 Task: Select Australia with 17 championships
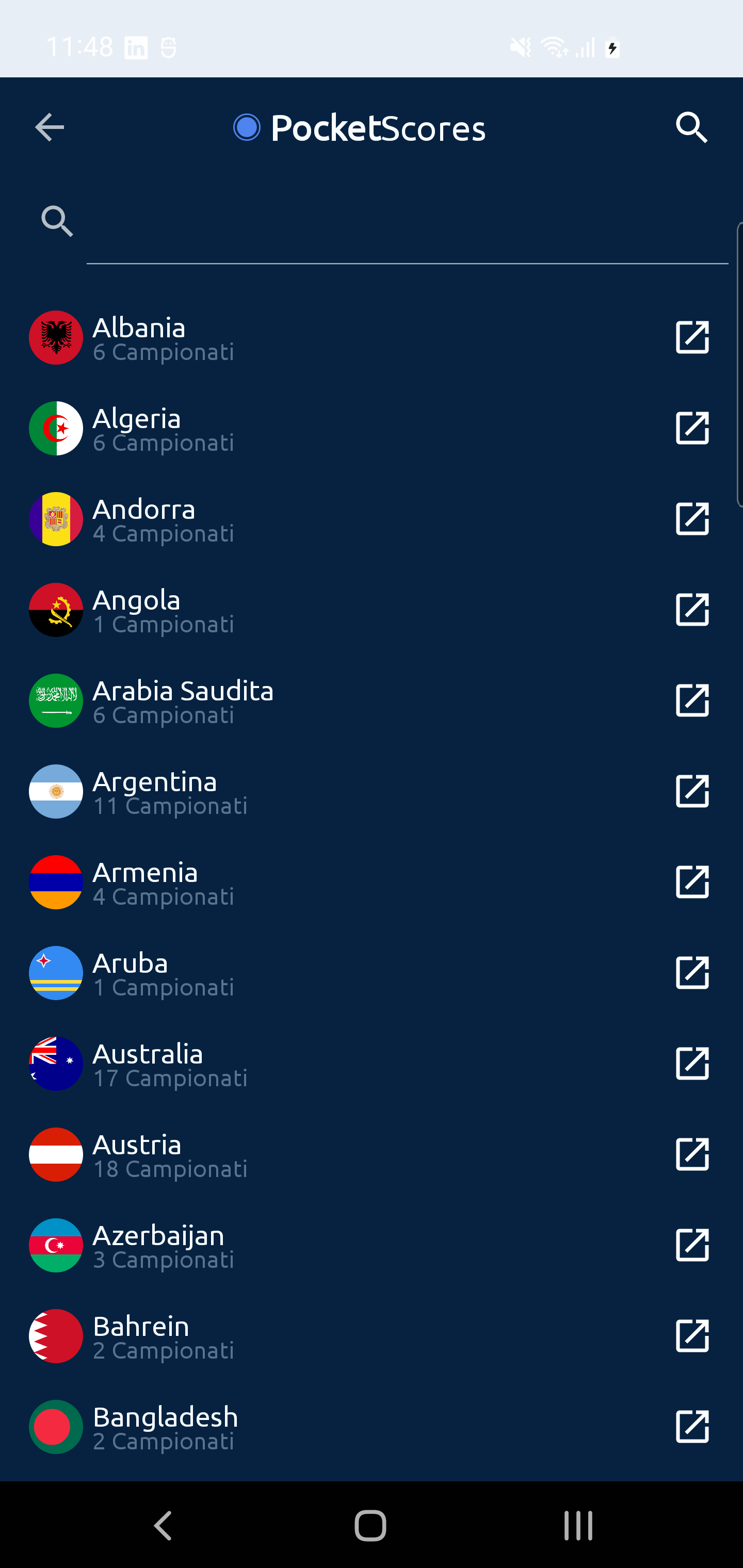170,1064
